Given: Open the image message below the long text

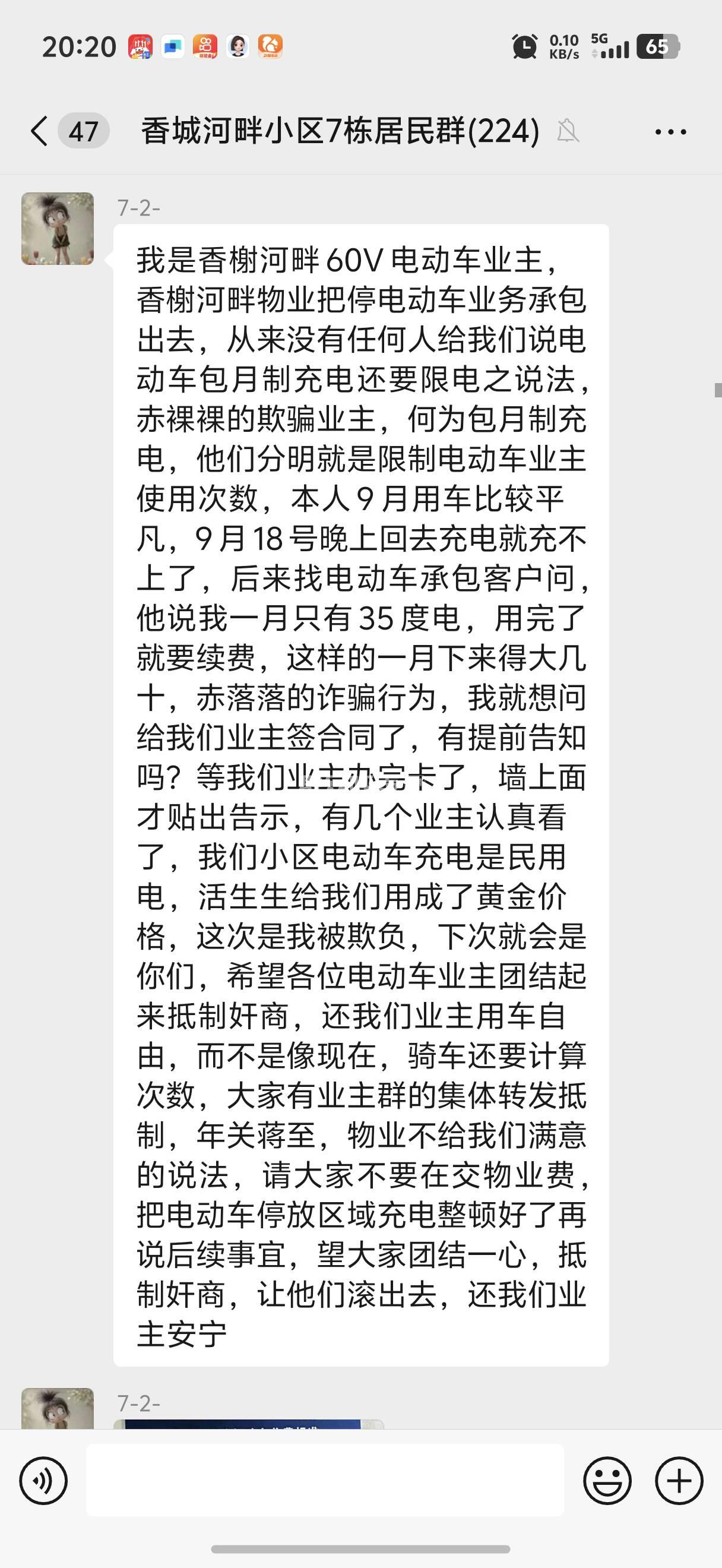Looking at the screenshot, I should click(x=248, y=1424).
